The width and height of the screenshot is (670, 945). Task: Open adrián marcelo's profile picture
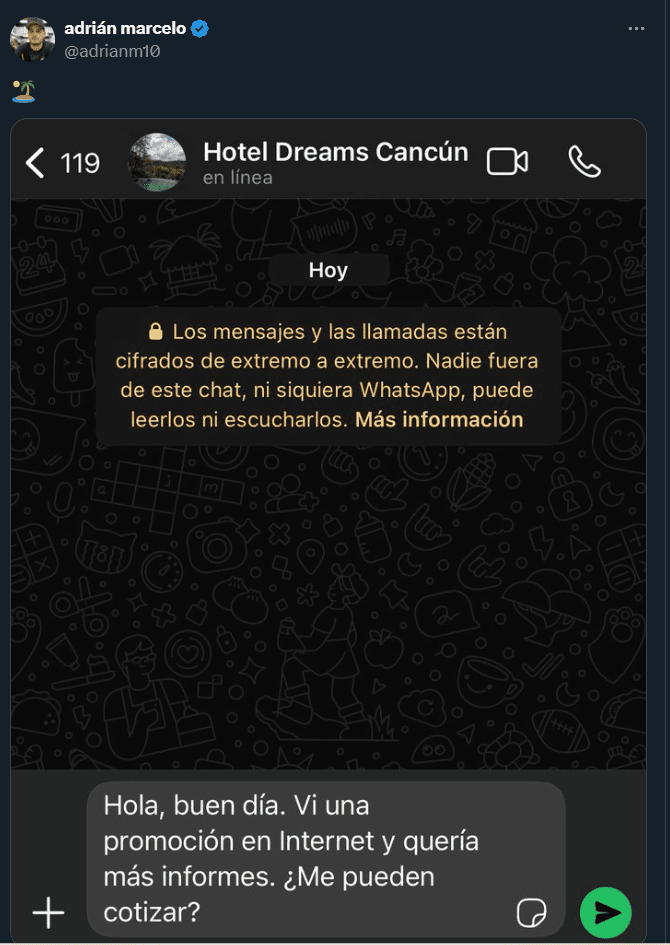point(32,39)
